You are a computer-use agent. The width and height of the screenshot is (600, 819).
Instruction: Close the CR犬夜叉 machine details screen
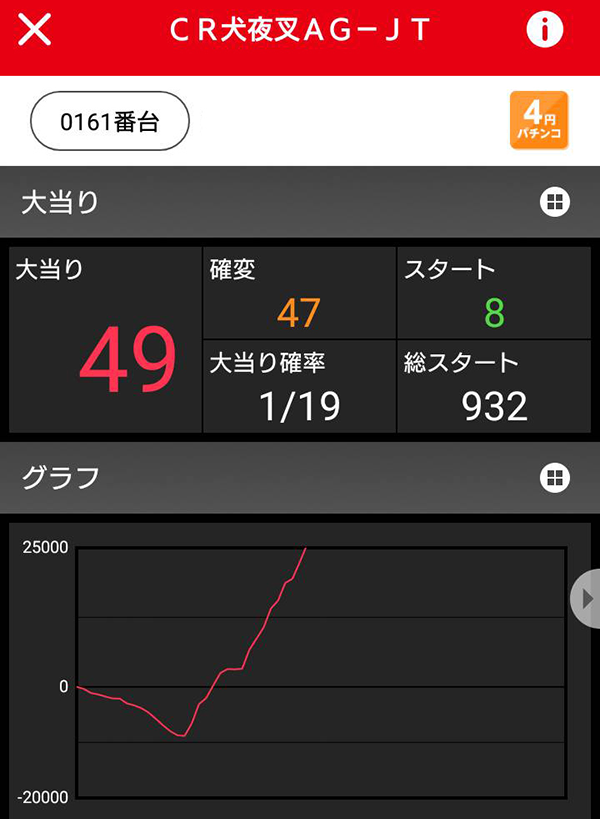click(x=35, y=31)
